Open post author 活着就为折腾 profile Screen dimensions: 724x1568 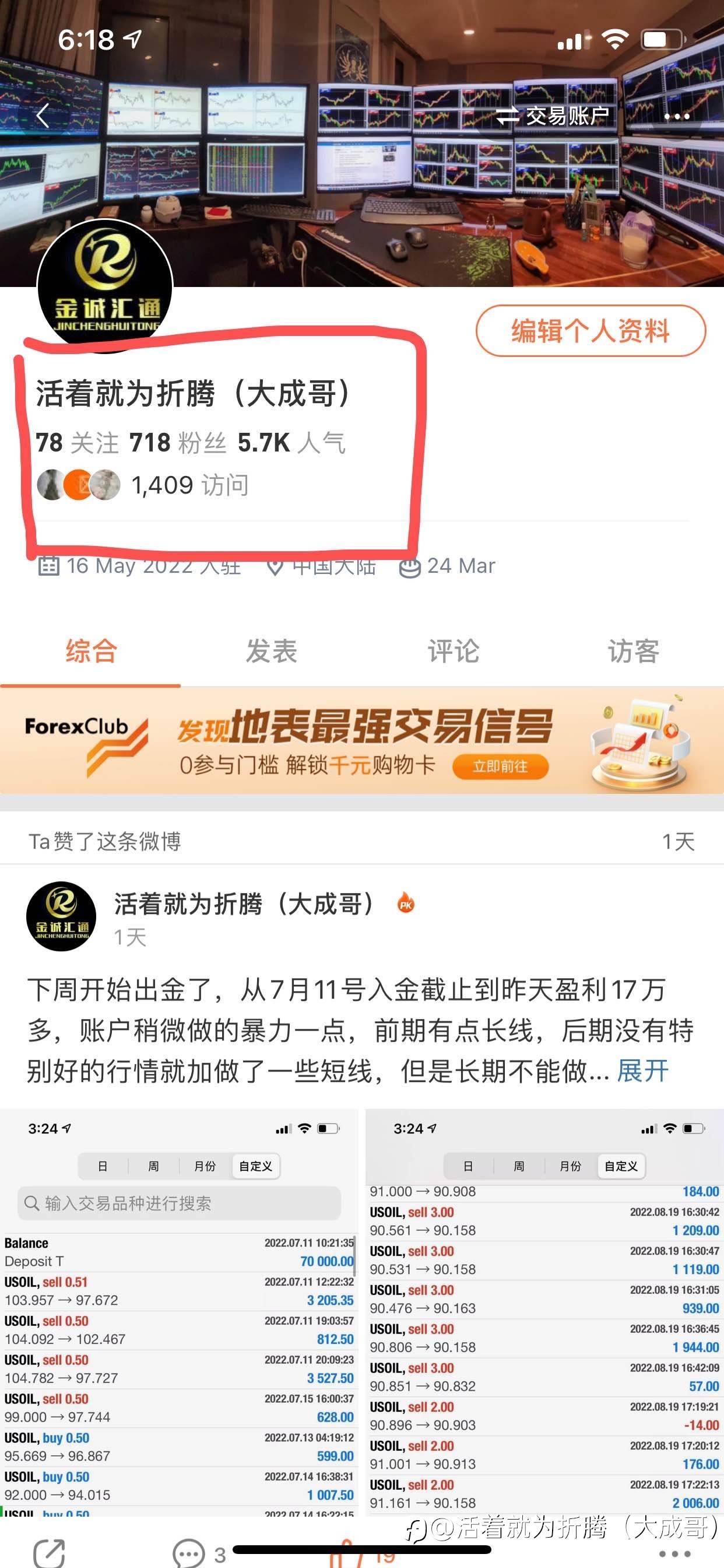coord(243,904)
